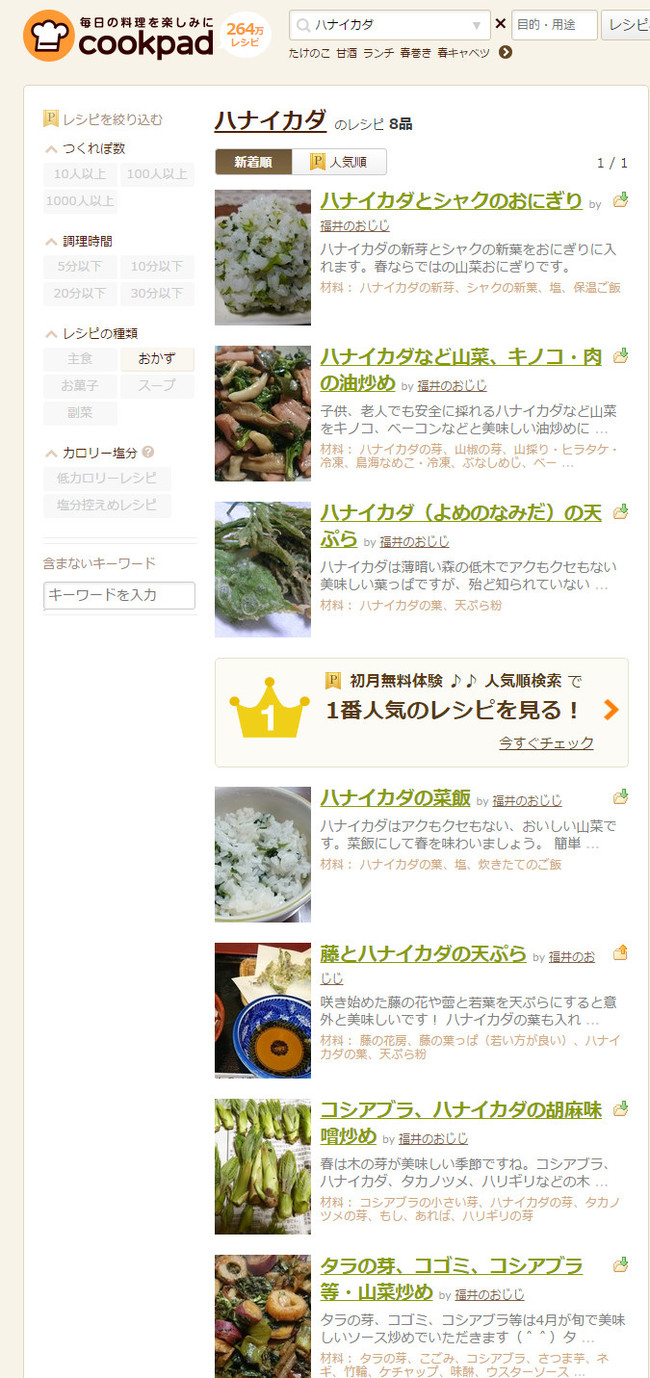Screen dimensions: 650x1378
Task: Open the 今すぐチェック link
Action: [546, 743]
